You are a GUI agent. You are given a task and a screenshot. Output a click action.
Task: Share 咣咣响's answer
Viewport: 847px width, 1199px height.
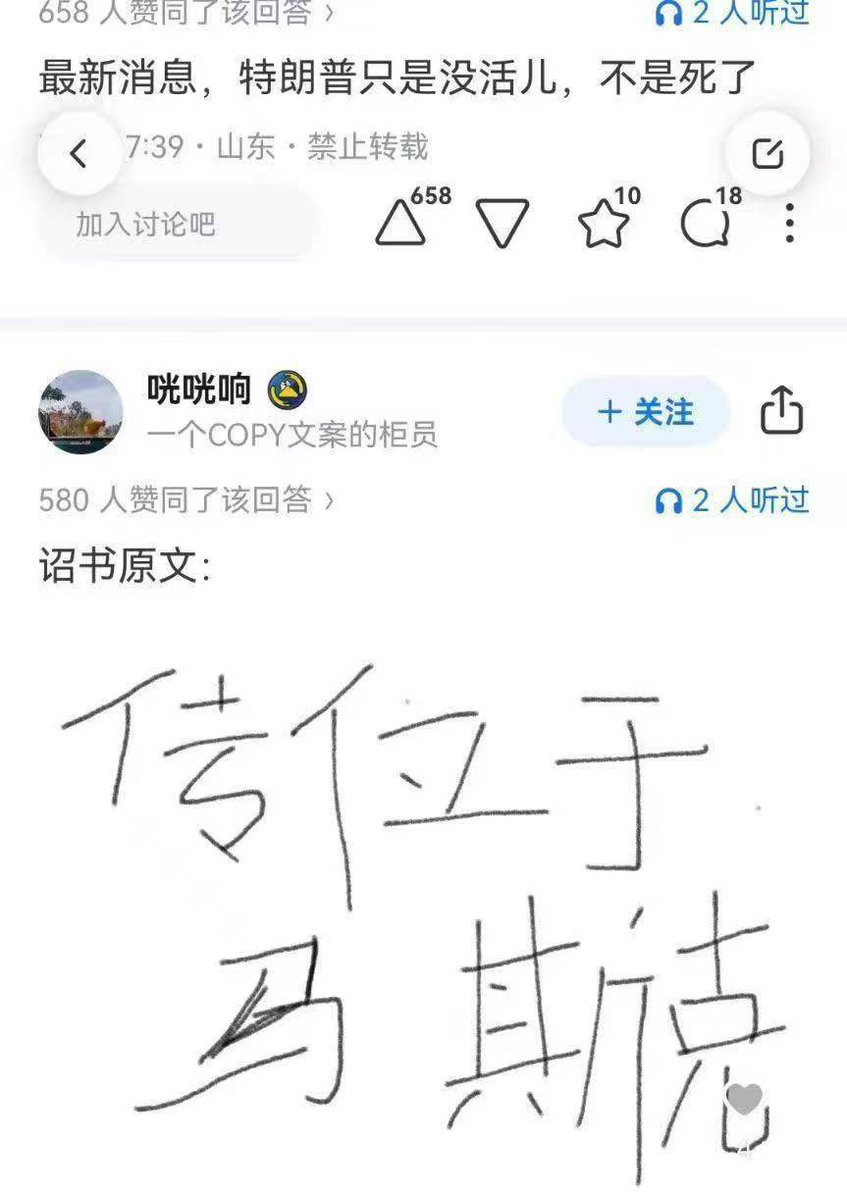pyautogui.click(x=781, y=411)
